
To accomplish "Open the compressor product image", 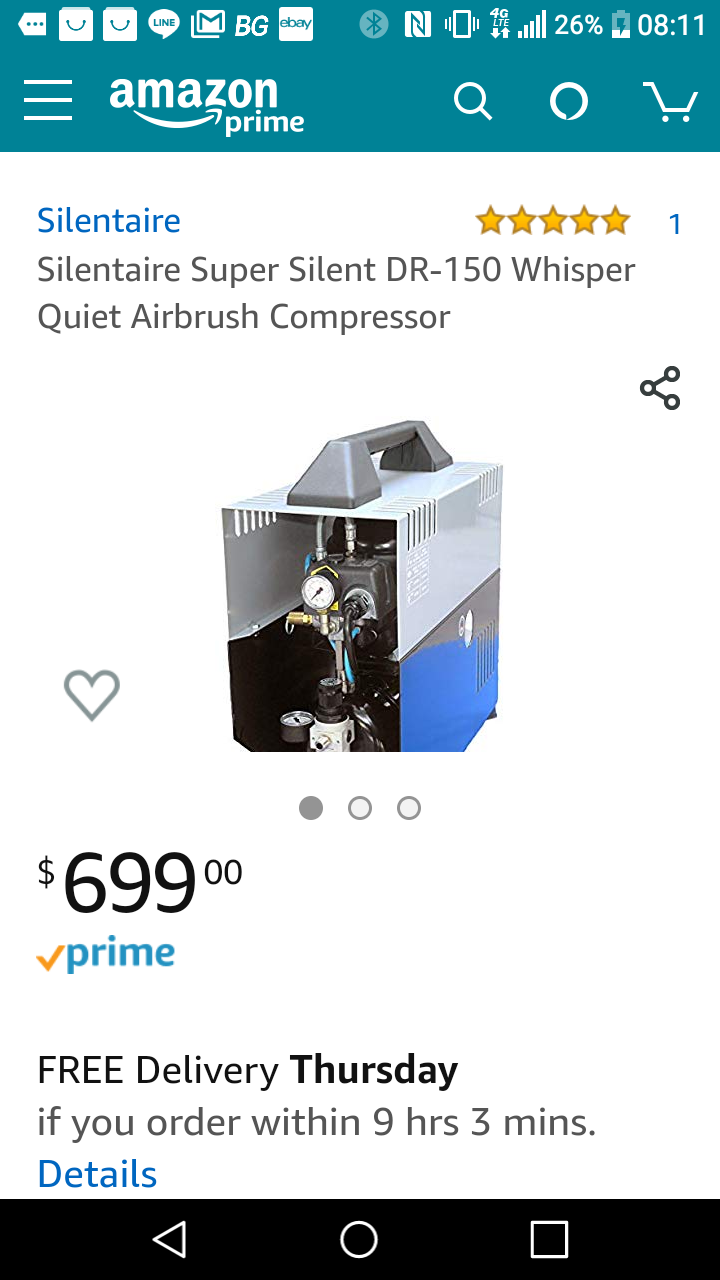I will 360,585.
